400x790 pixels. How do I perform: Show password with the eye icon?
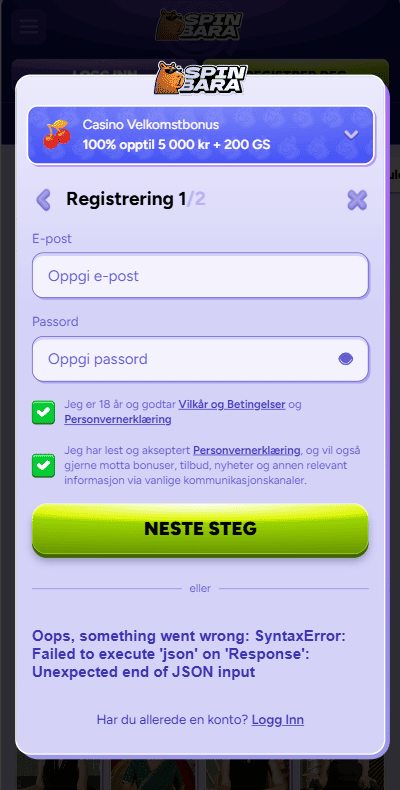pos(346,359)
